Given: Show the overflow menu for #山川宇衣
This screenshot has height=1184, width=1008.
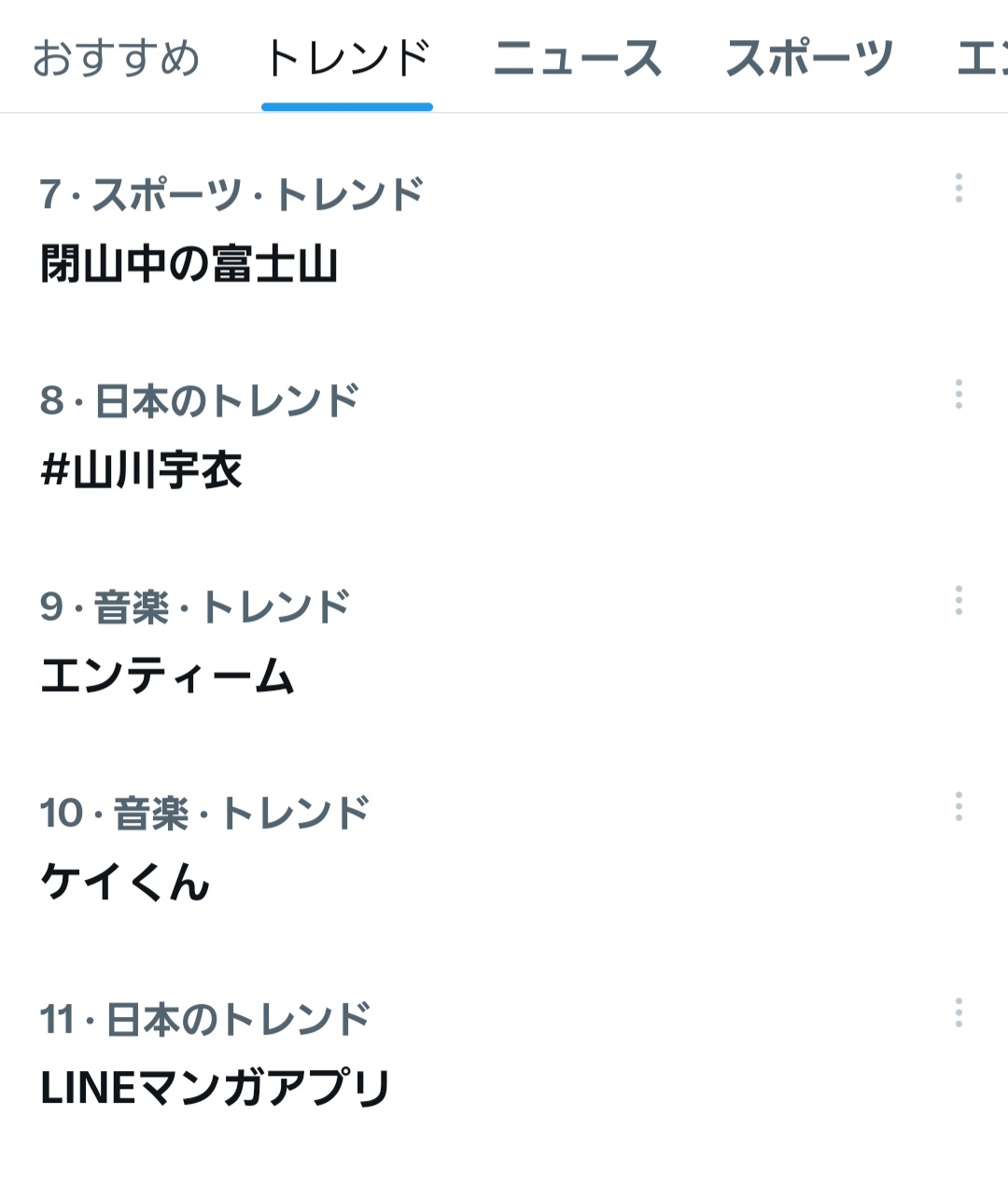Looking at the screenshot, I should coord(959,395).
